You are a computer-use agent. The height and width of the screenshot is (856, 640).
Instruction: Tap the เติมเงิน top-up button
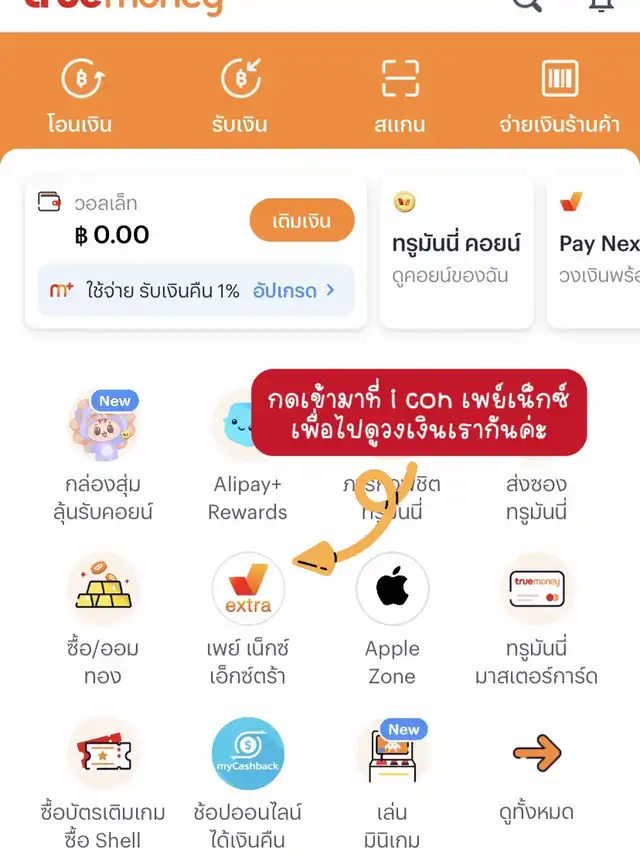(x=301, y=221)
